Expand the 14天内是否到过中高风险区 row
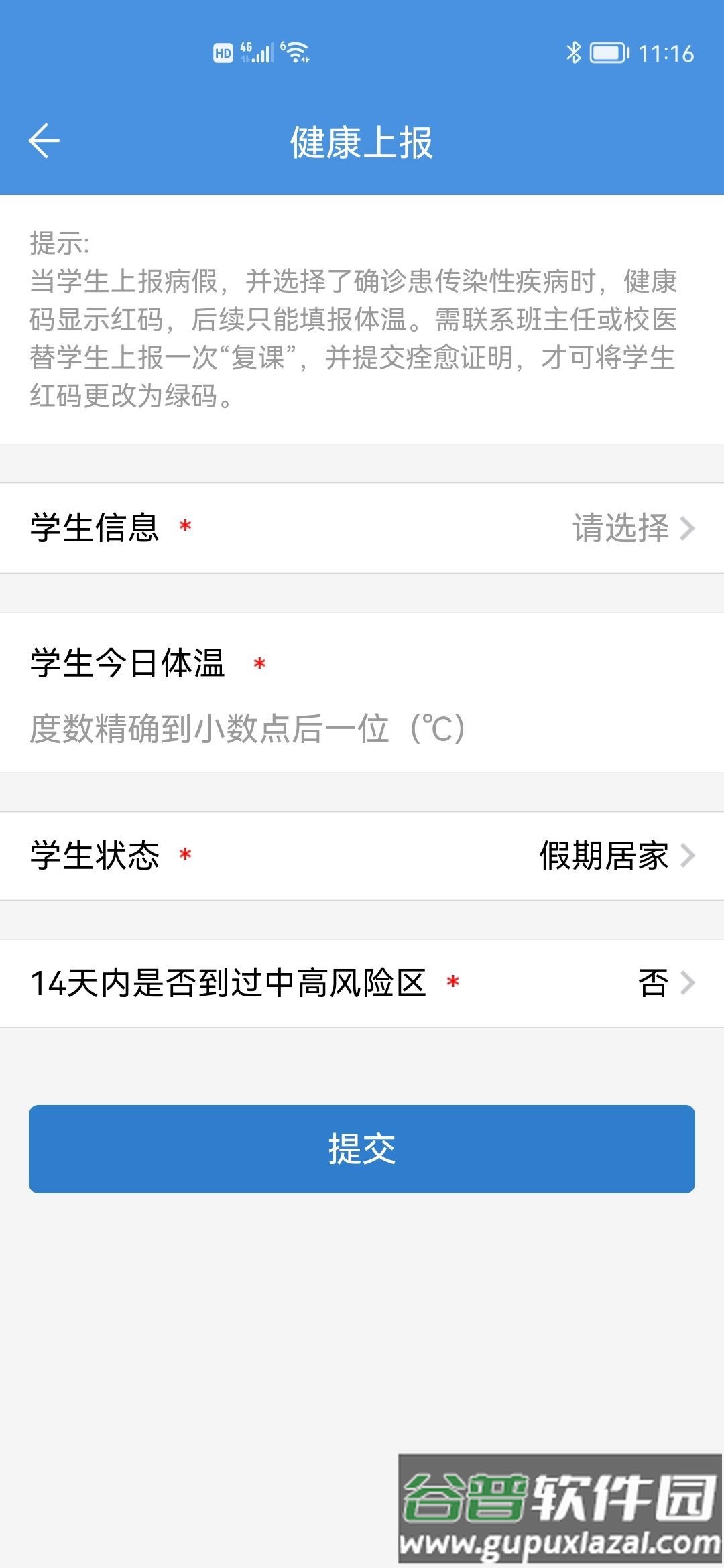The height and width of the screenshot is (1568, 724). [688, 982]
